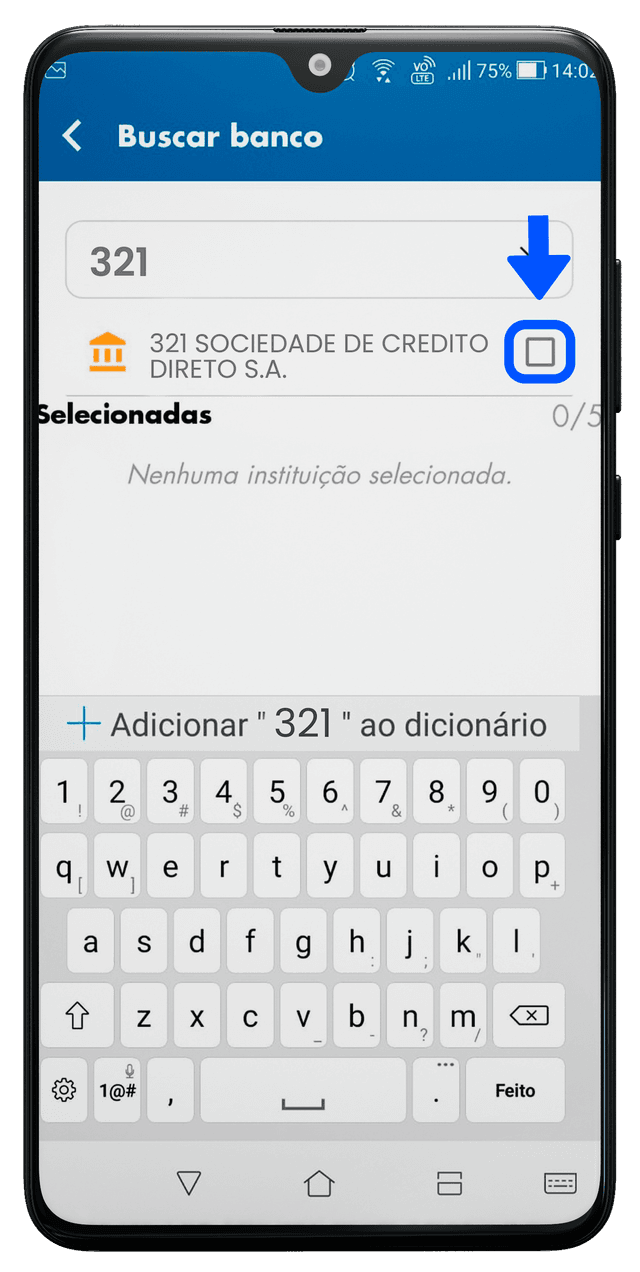Tap the system home button
Viewport: 640px width, 1272px height.
[319, 1184]
